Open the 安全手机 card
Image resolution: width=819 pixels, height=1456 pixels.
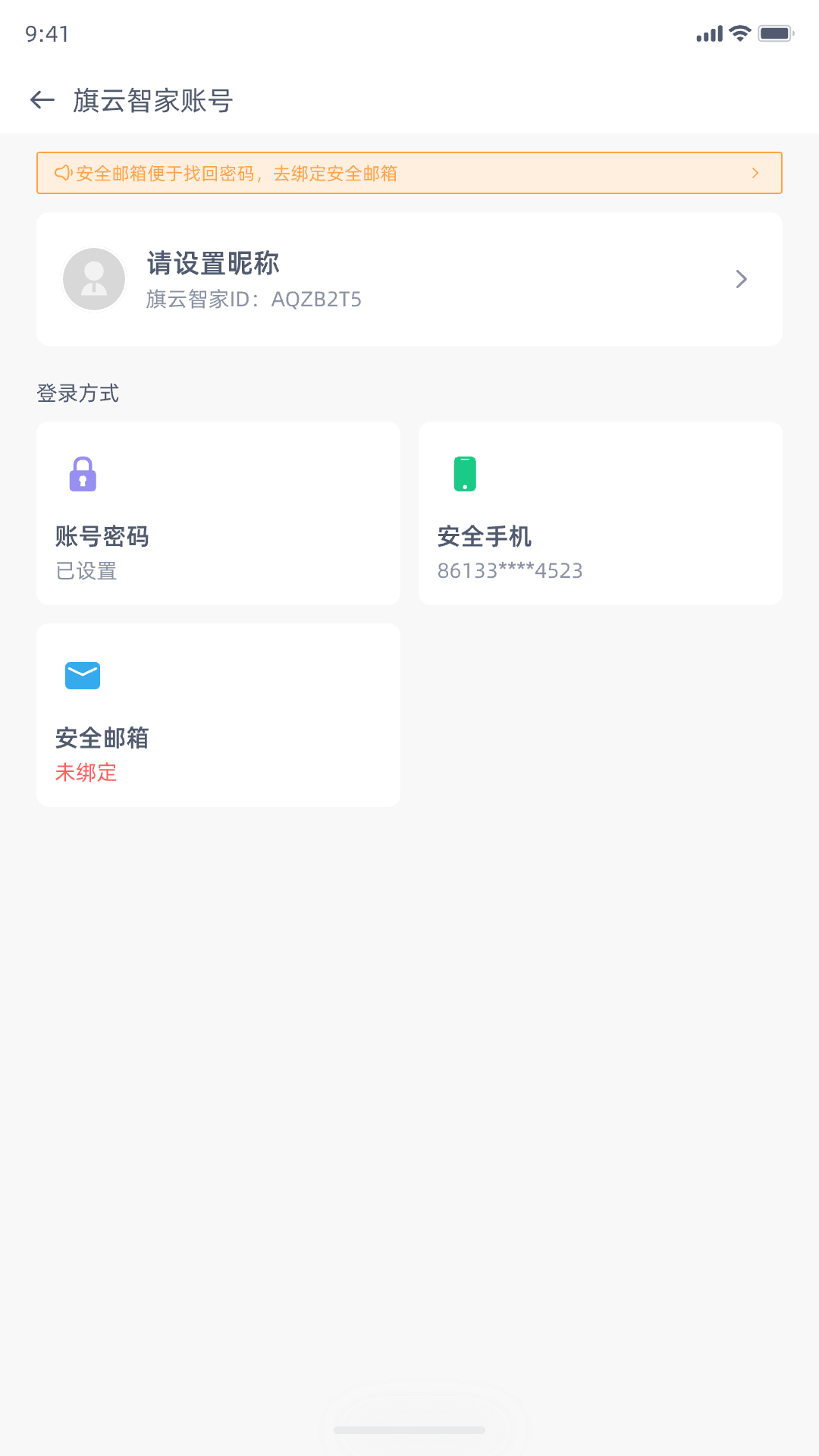coord(600,513)
